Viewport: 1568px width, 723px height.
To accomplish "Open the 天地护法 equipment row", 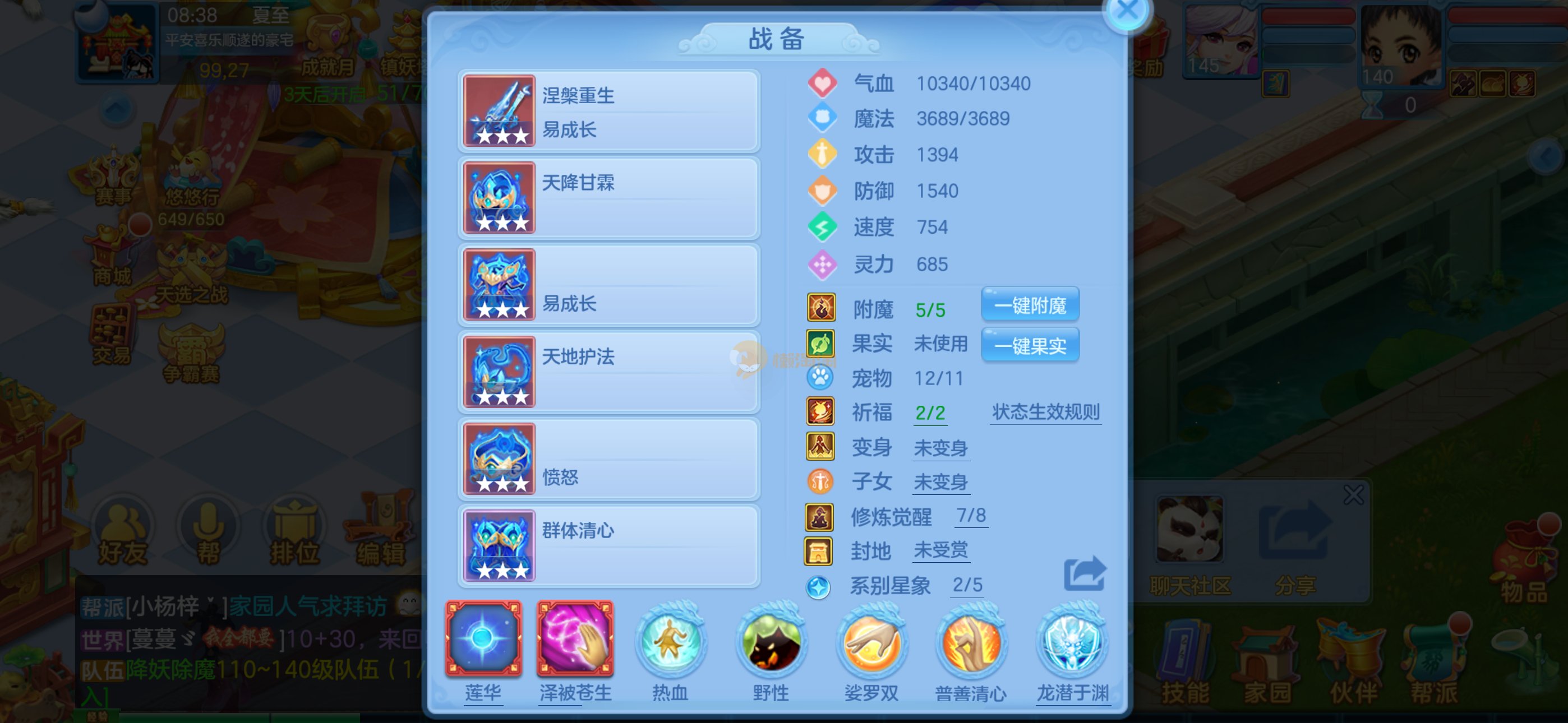I will coord(608,372).
